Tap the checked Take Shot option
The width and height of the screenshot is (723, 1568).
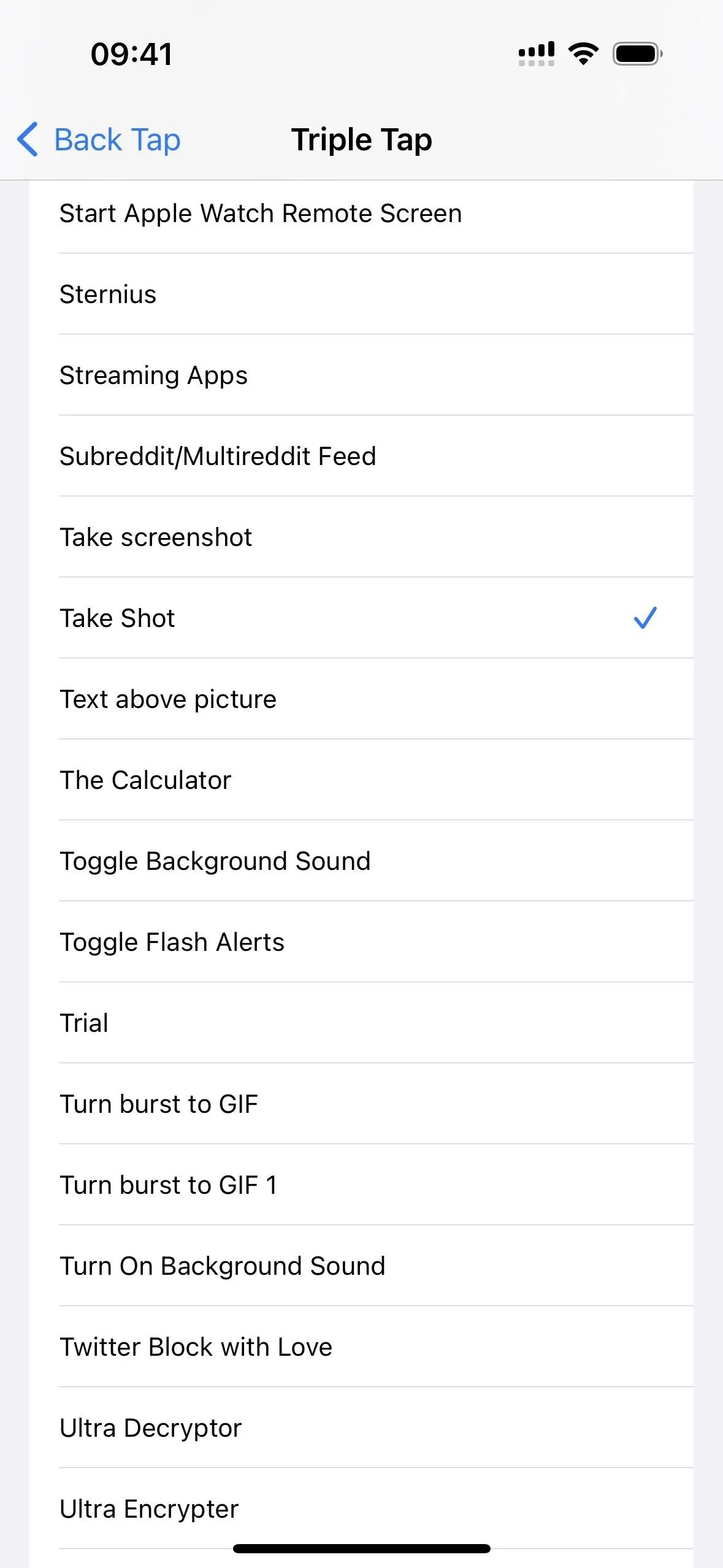coord(361,618)
